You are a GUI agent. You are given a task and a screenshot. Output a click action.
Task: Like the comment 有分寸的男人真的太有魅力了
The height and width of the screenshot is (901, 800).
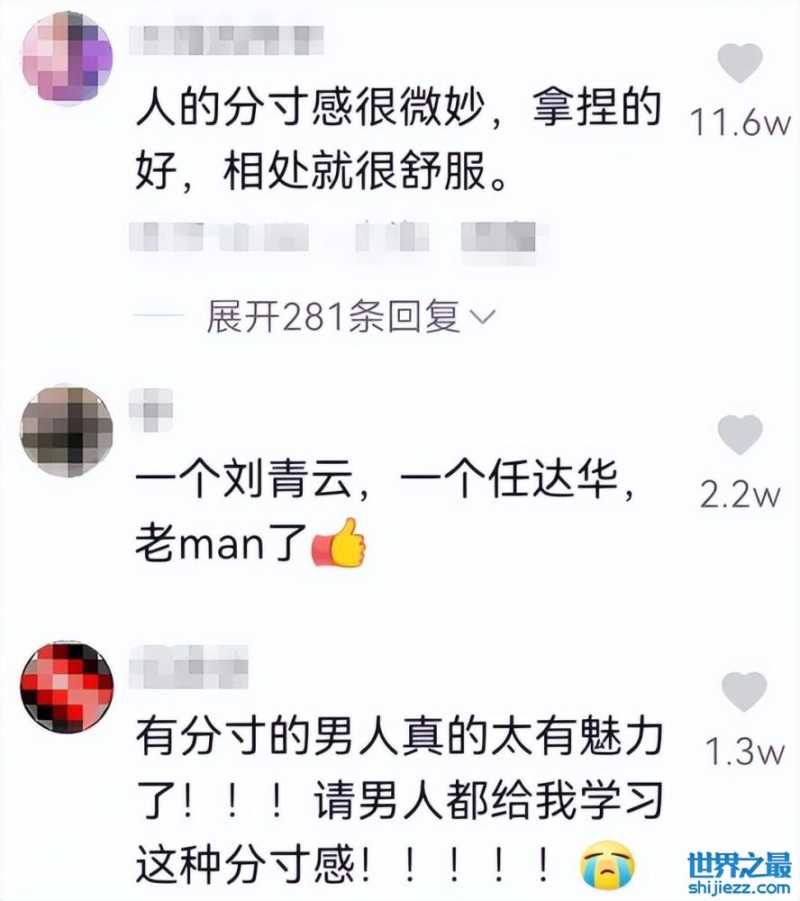coord(743,692)
